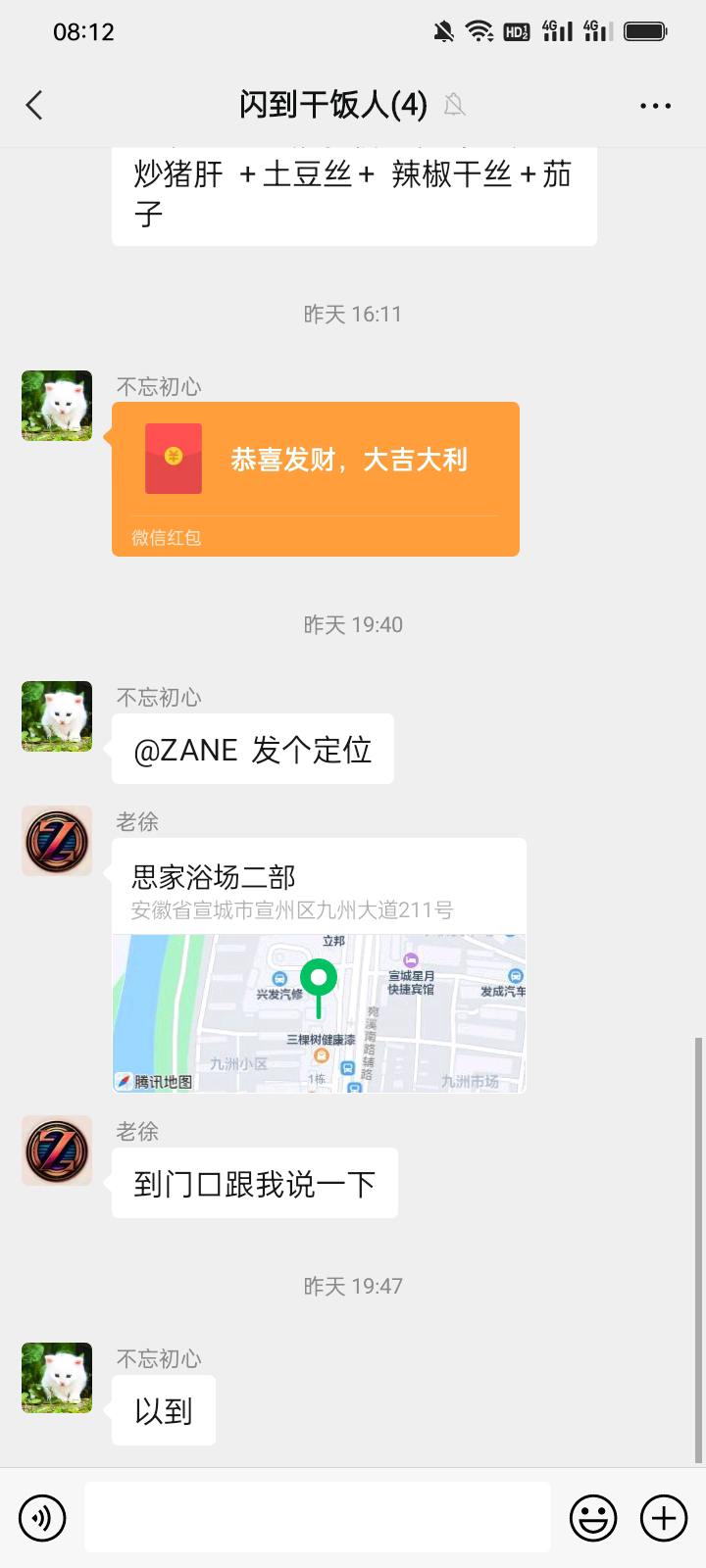Focus the message text field
Screen dimensions: 706x1568
pyautogui.click(x=317, y=1517)
